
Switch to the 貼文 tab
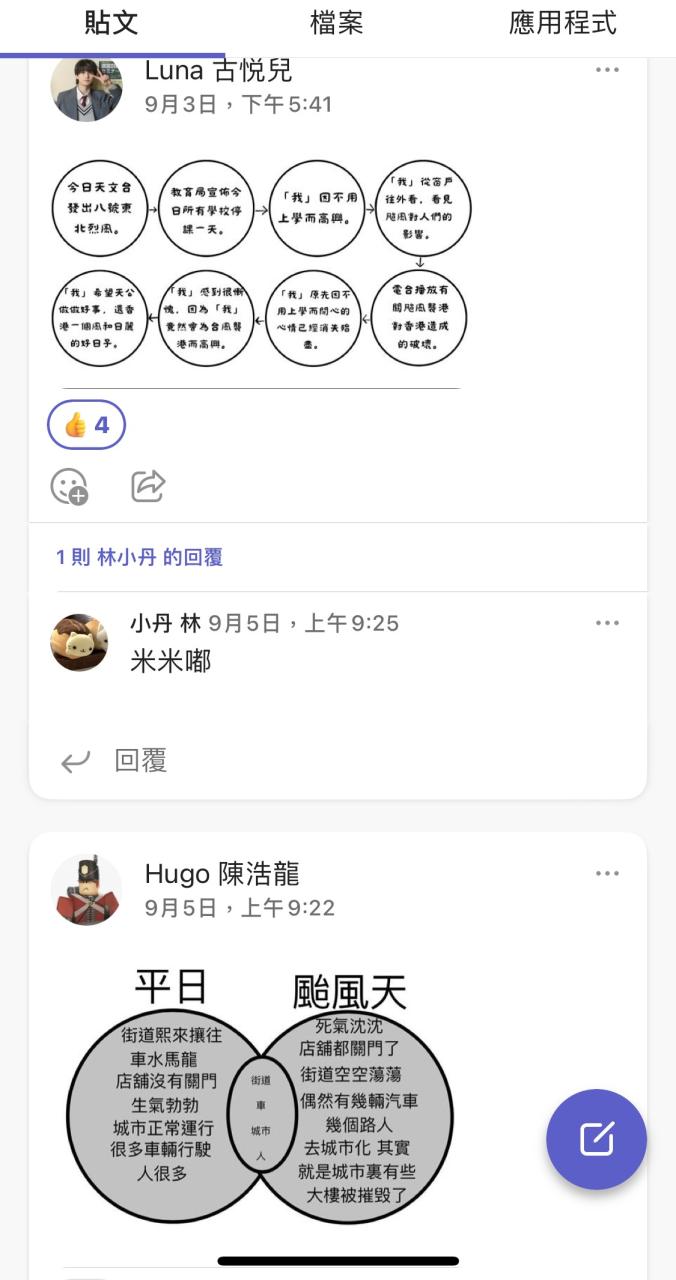[x=111, y=24]
